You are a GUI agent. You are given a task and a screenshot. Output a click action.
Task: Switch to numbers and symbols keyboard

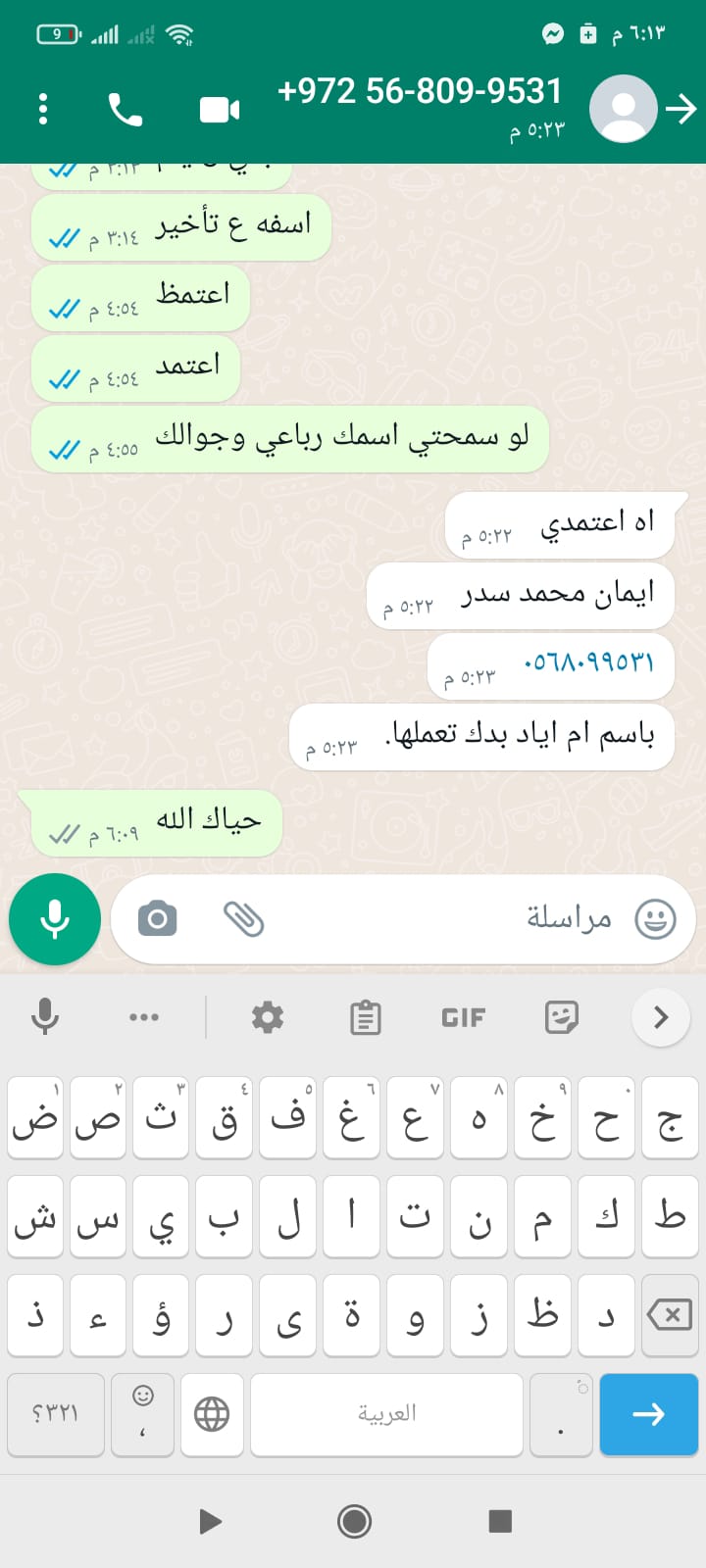click(x=55, y=1413)
